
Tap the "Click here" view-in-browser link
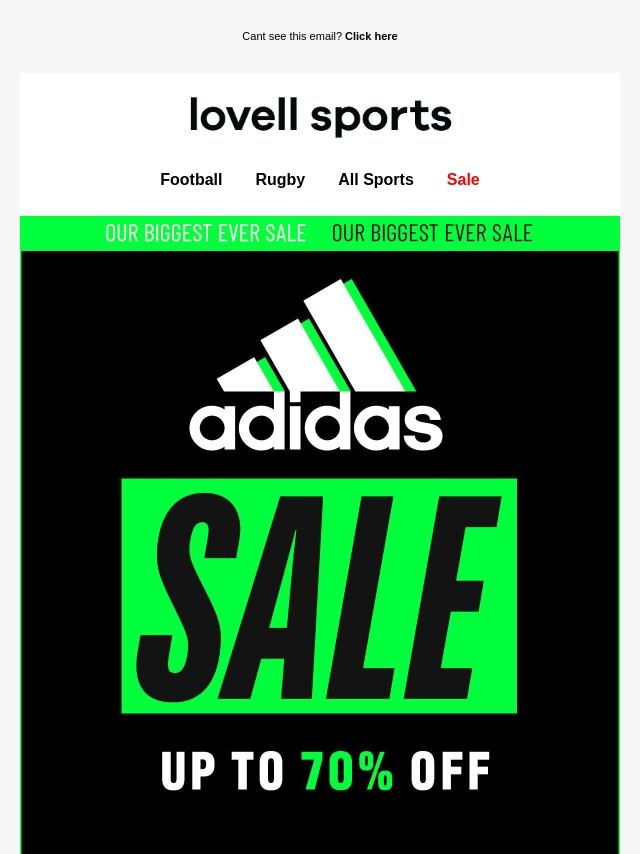371,36
